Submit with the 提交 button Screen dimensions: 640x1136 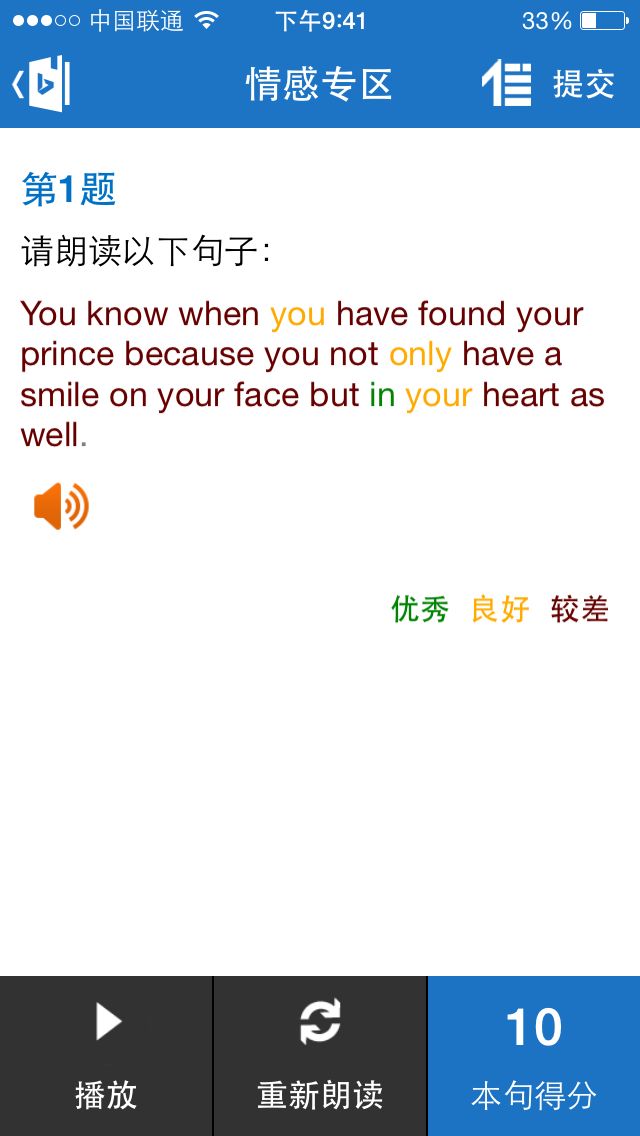click(x=583, y=84)
